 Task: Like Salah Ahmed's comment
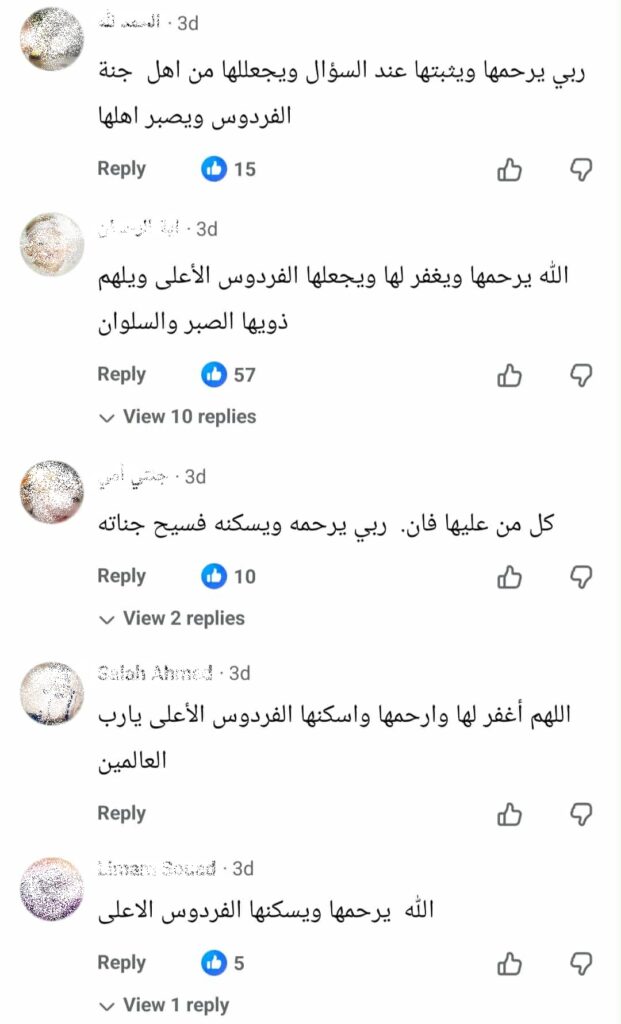[510, 815]
